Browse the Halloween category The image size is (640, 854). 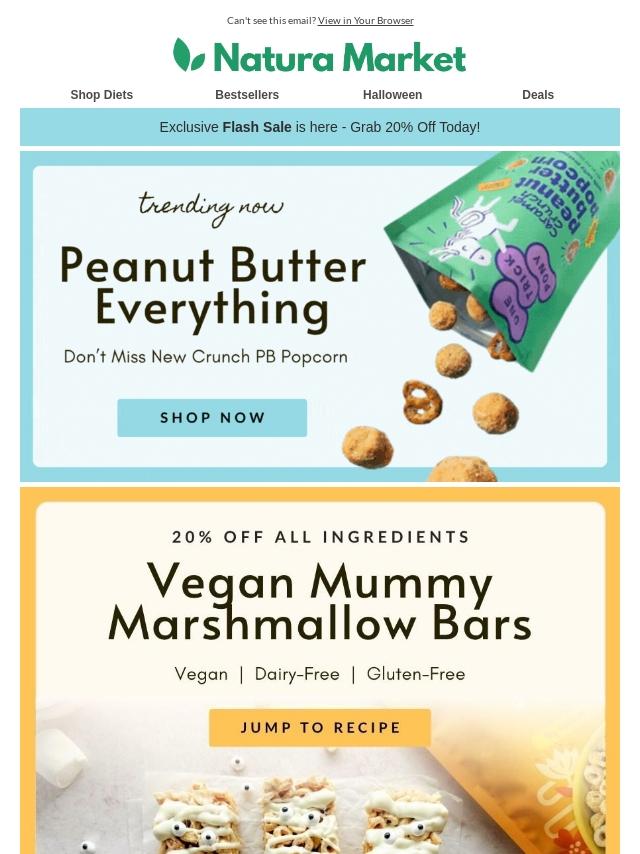(x=392, y=95)
